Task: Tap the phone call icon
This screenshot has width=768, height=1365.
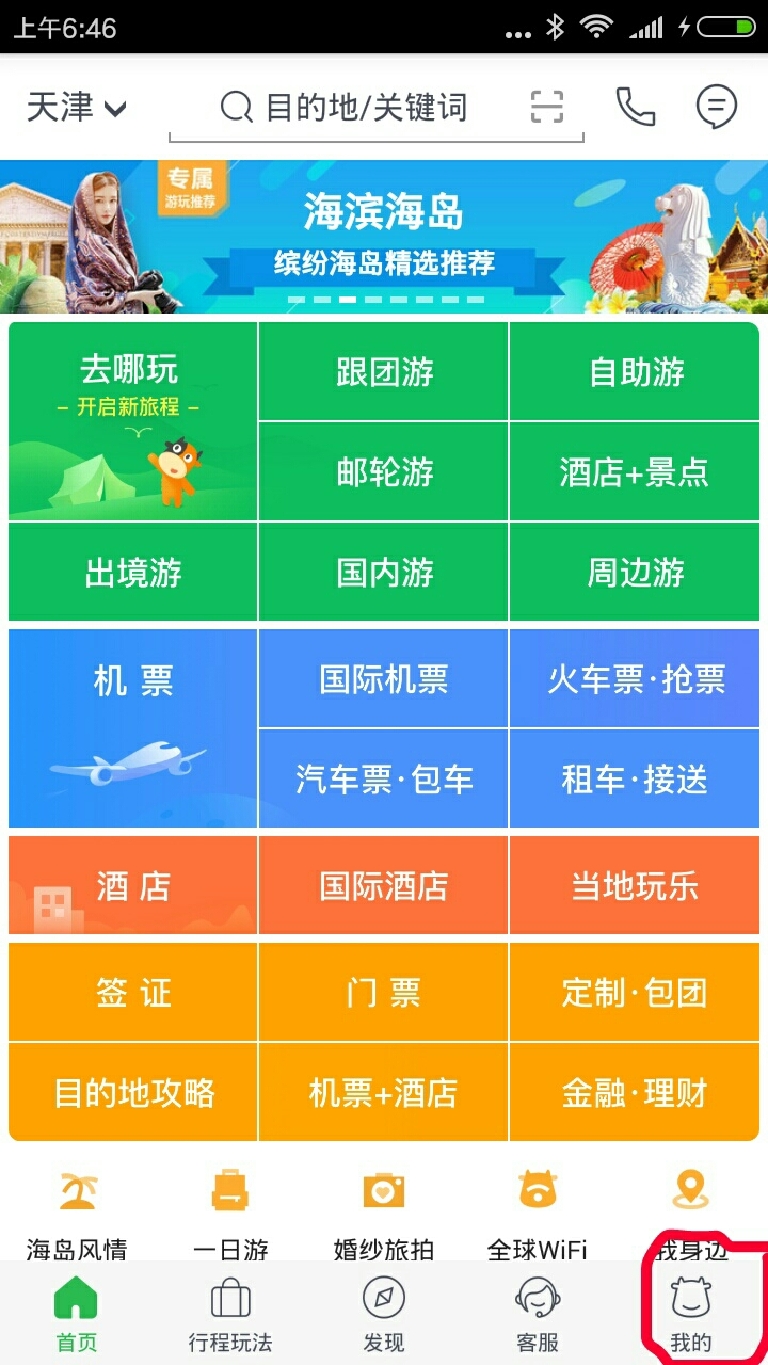Action: pyautogui.click(x=635, y=107)
